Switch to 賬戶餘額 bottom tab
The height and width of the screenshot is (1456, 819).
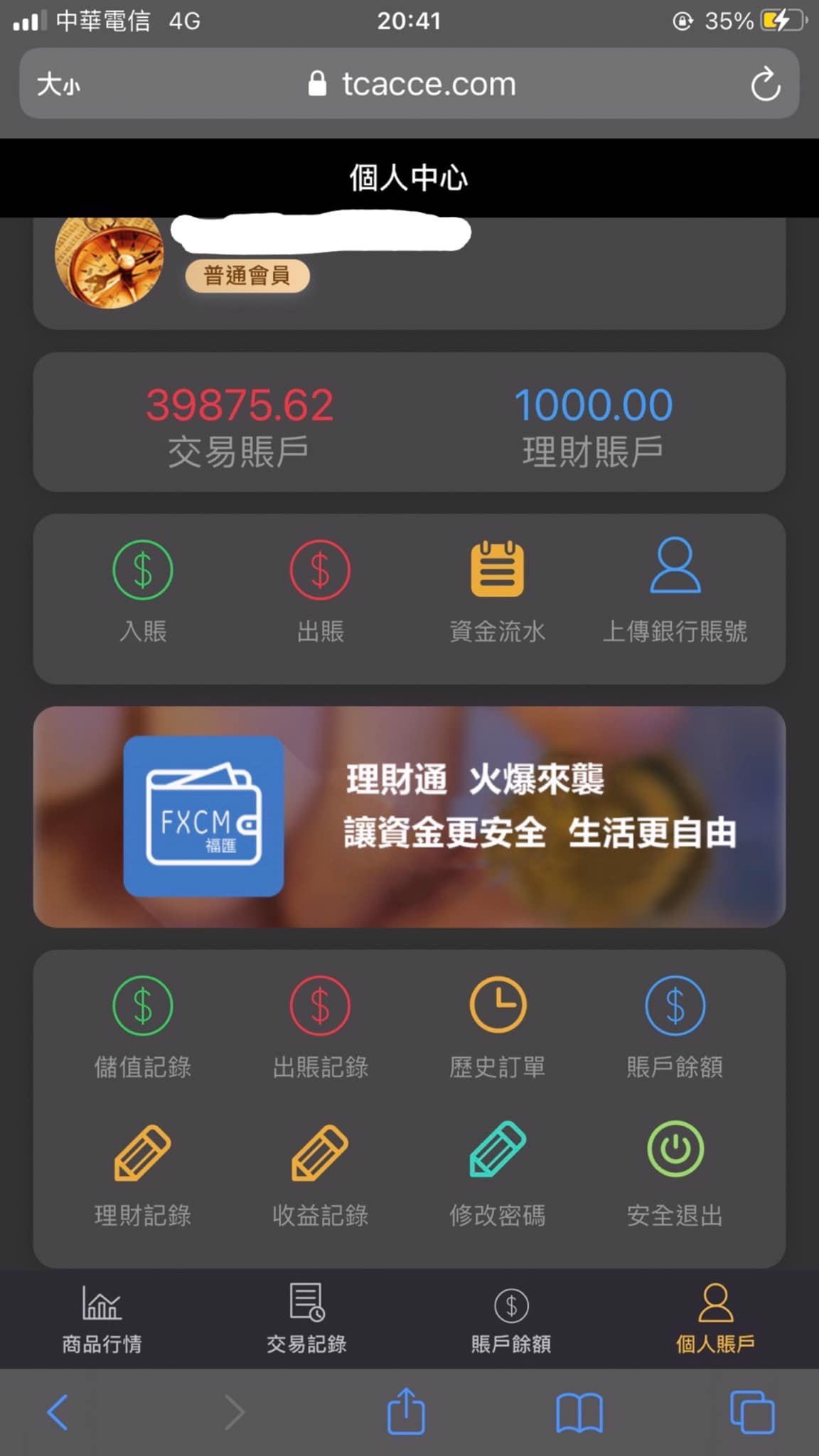[511, 1319]
